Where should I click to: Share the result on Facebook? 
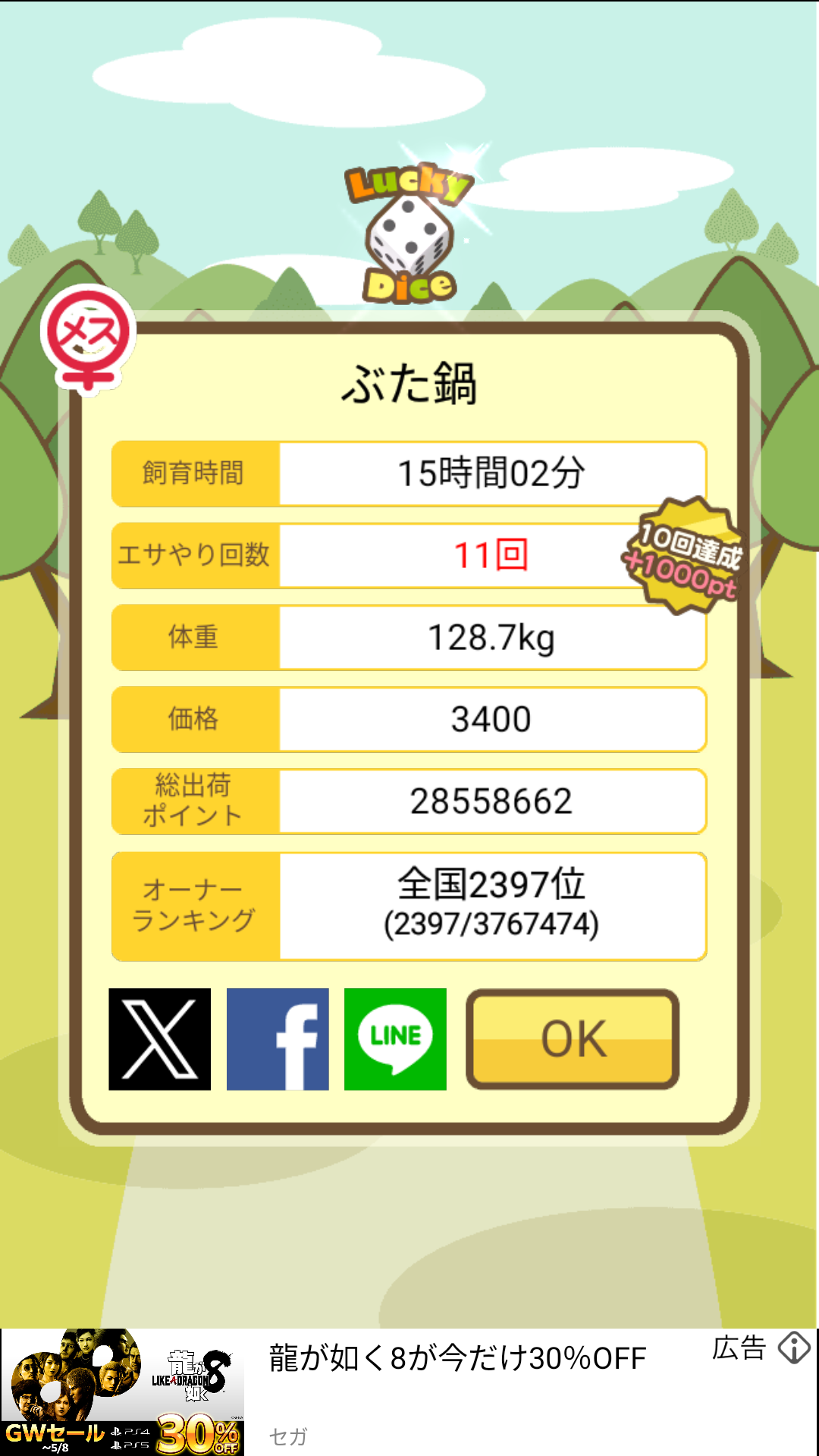[278, 1039]
